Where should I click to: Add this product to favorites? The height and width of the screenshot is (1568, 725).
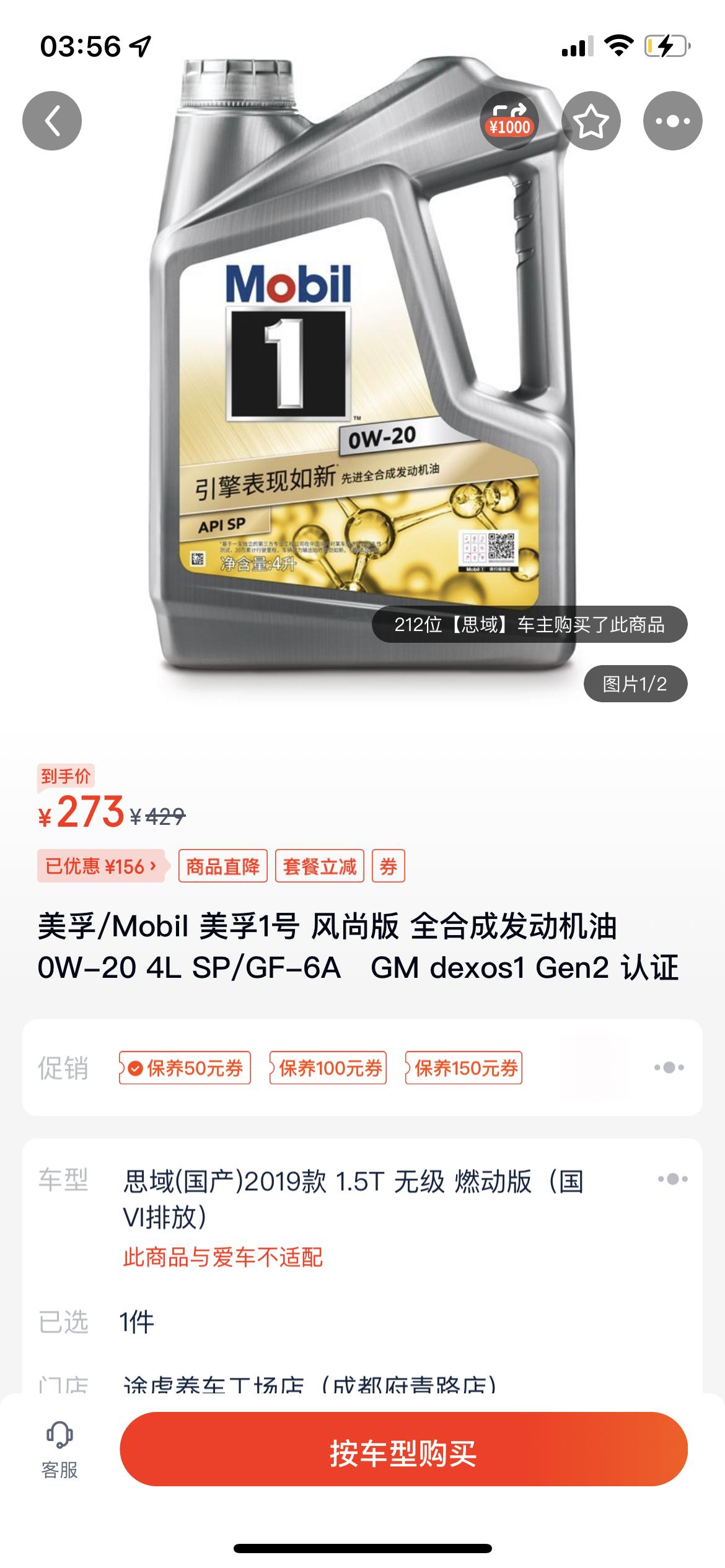(591, 121)
